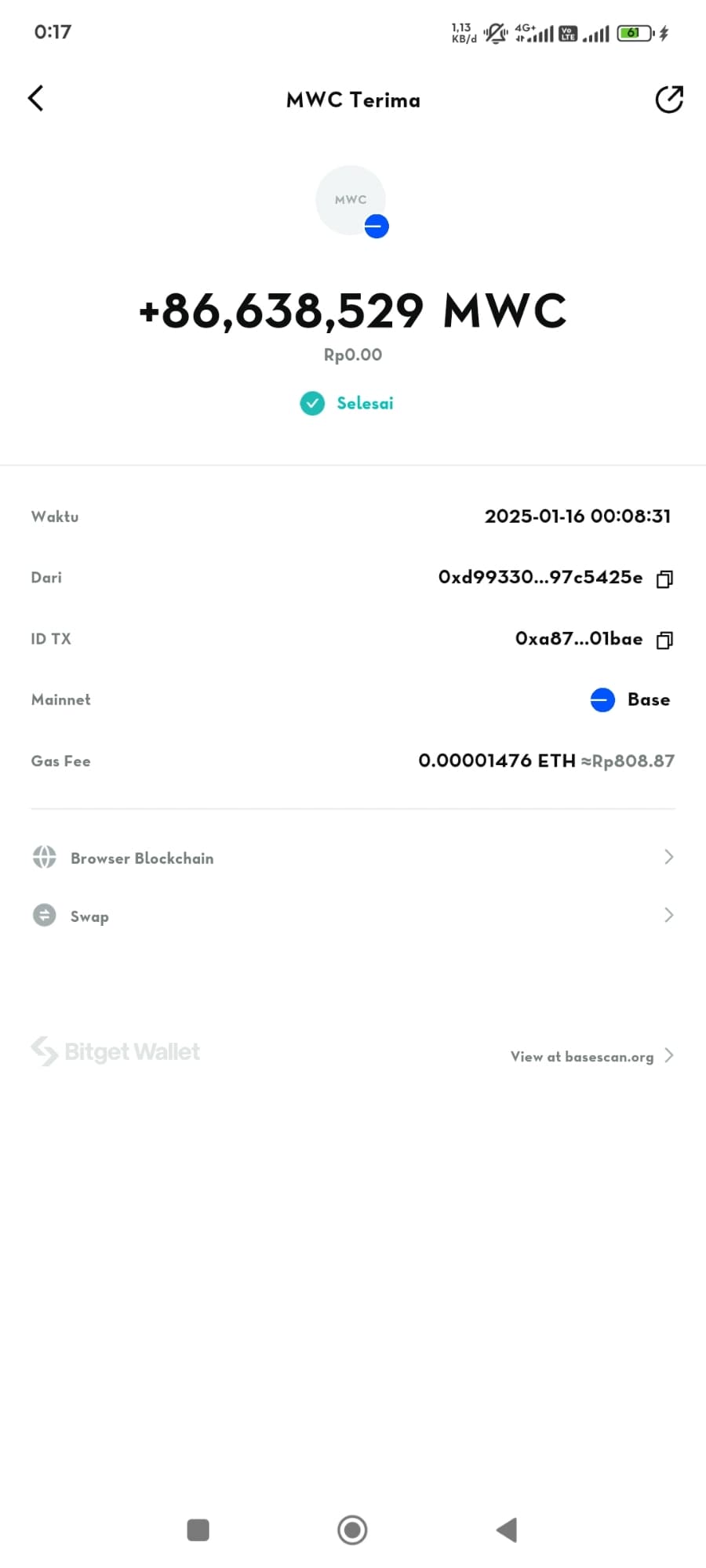
Task: View transaction at basescan.org
Action: click(591, 1056)
